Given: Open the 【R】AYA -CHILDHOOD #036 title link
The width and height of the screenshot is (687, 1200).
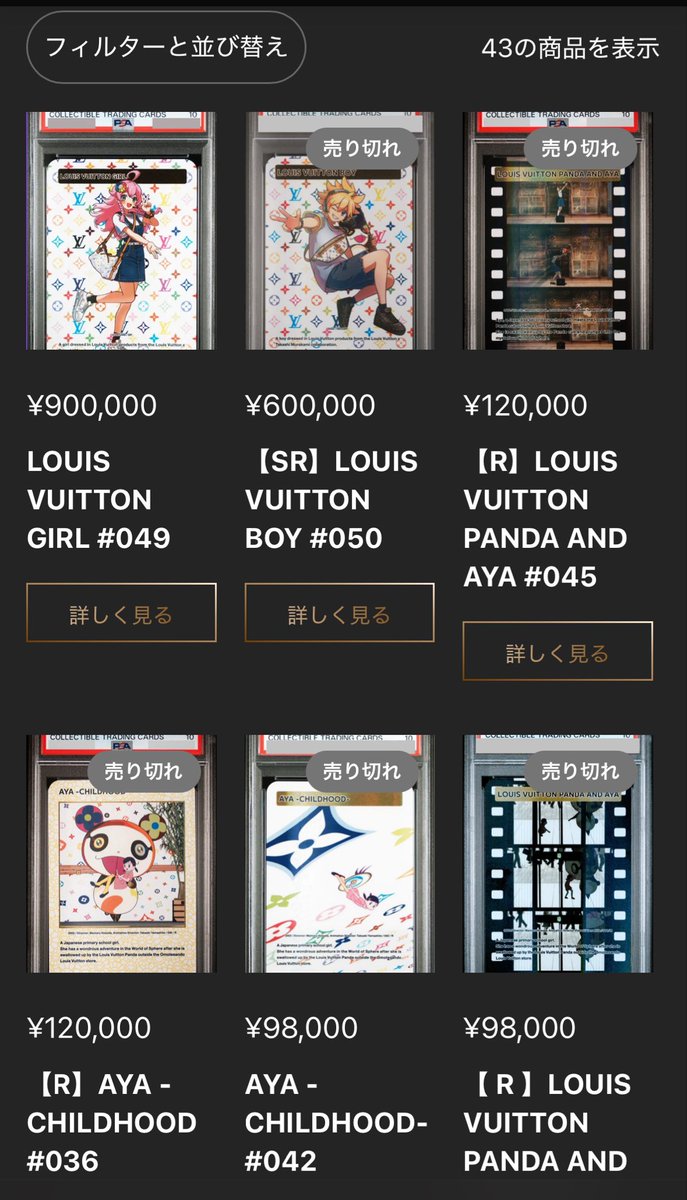Looking at the screenshot, I should [111, 1122].
